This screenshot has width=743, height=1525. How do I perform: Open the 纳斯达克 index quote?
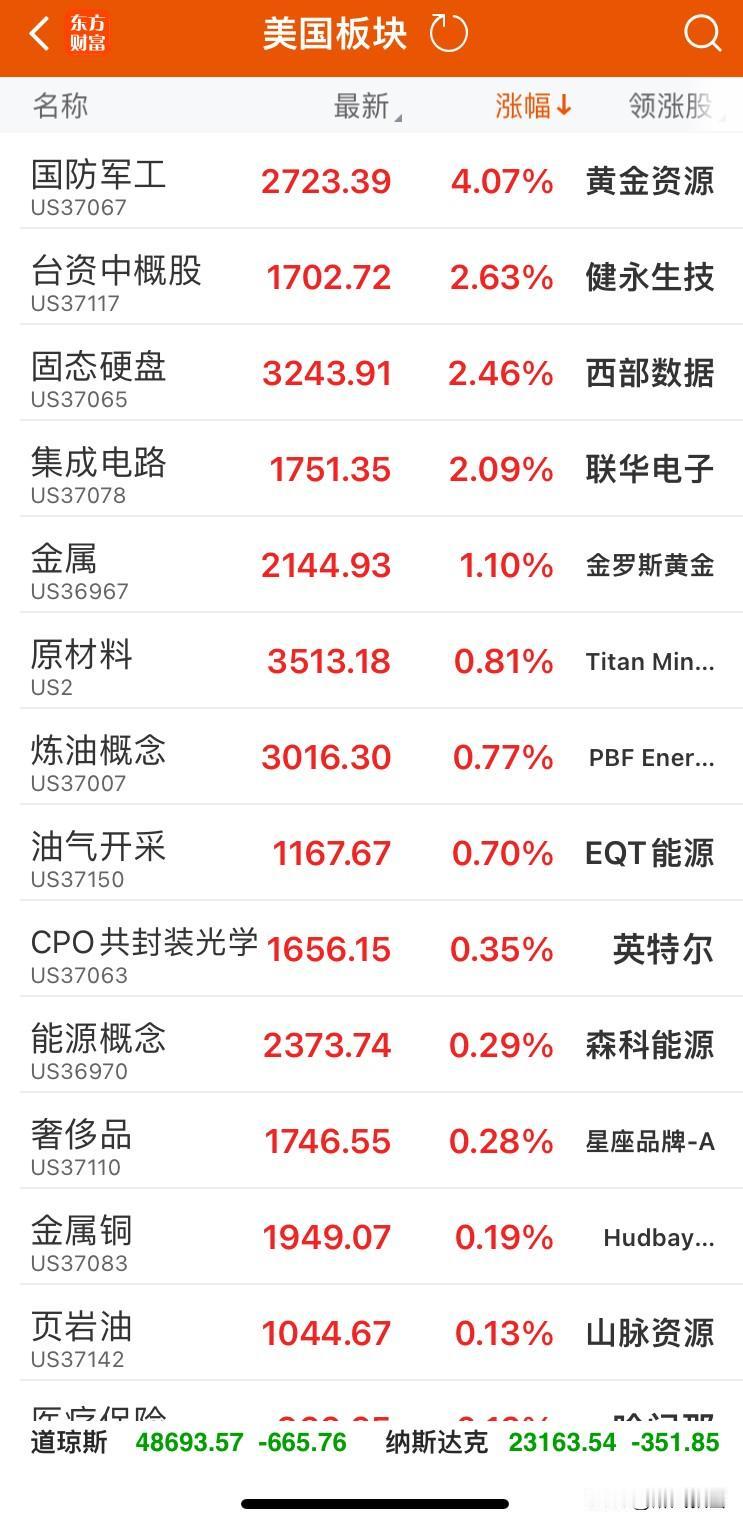pos(552,1443)
